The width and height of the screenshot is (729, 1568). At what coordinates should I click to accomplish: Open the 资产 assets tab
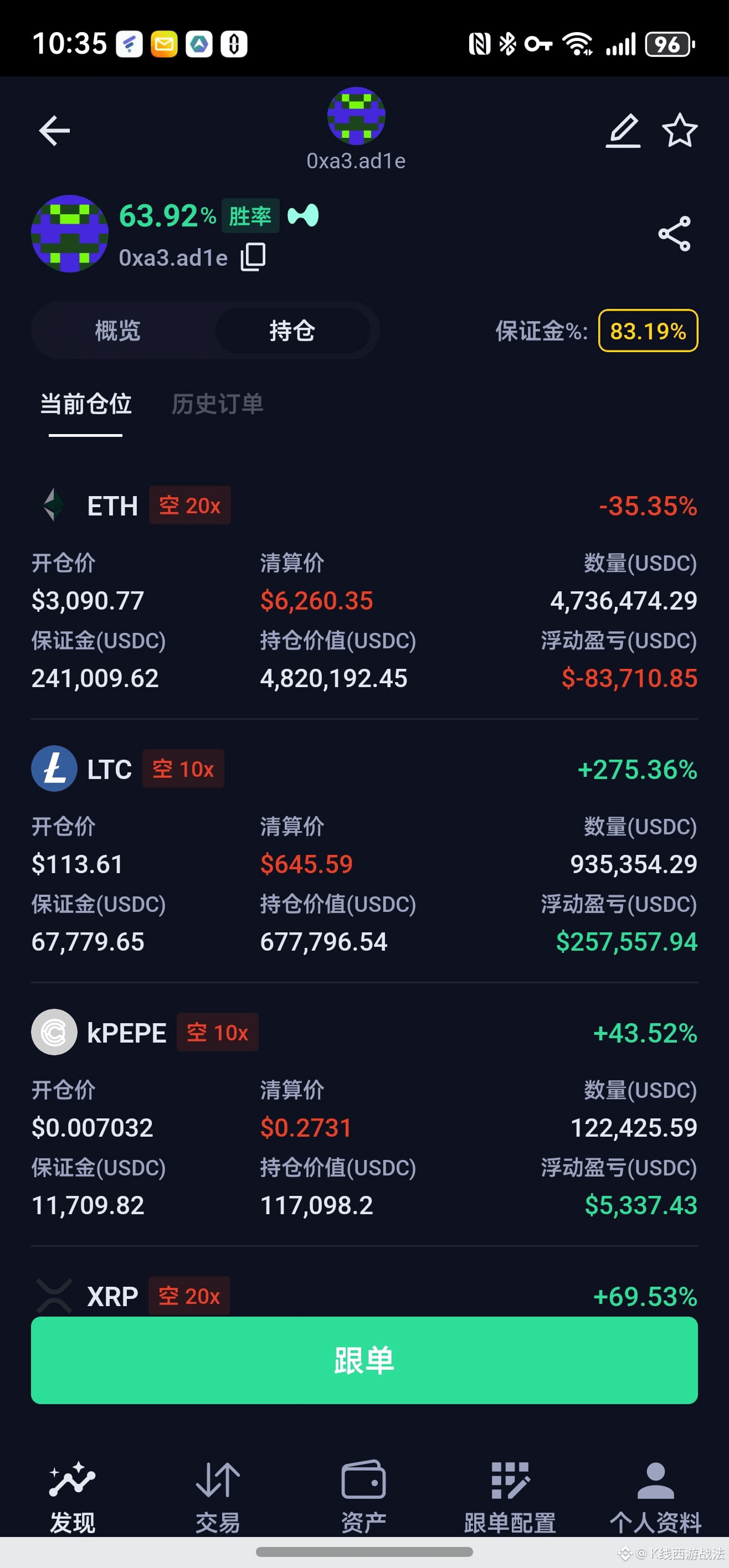click(363, 1495)
